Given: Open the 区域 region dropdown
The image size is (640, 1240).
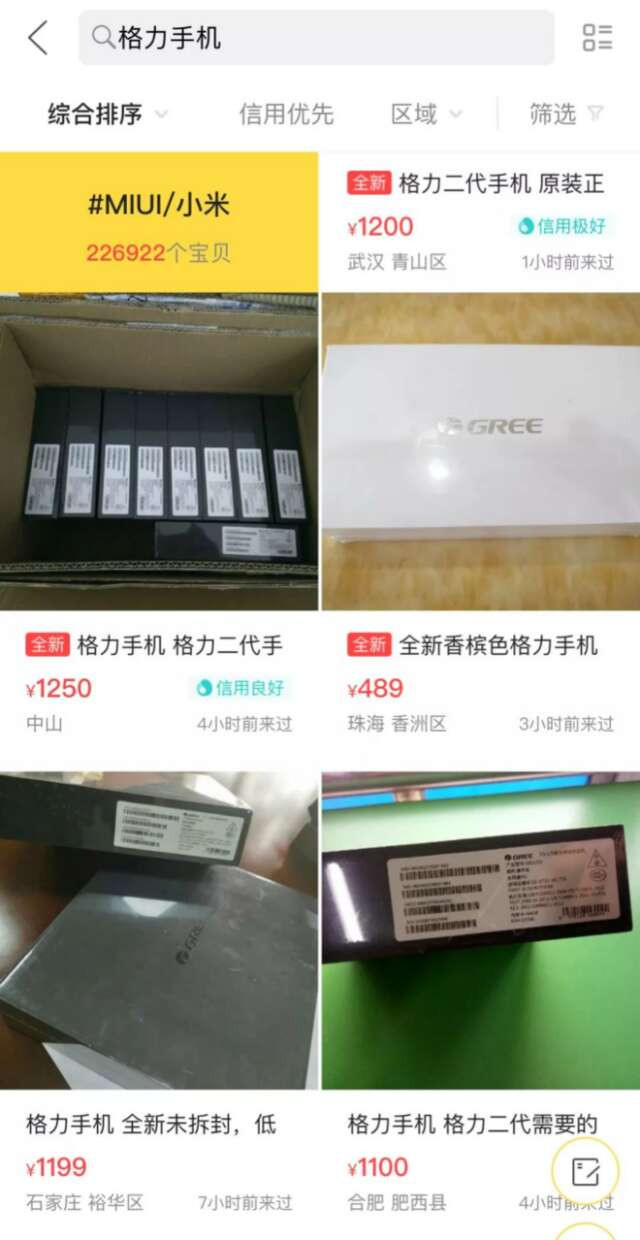Looking at the screenshot, I should tap(426, 114).
